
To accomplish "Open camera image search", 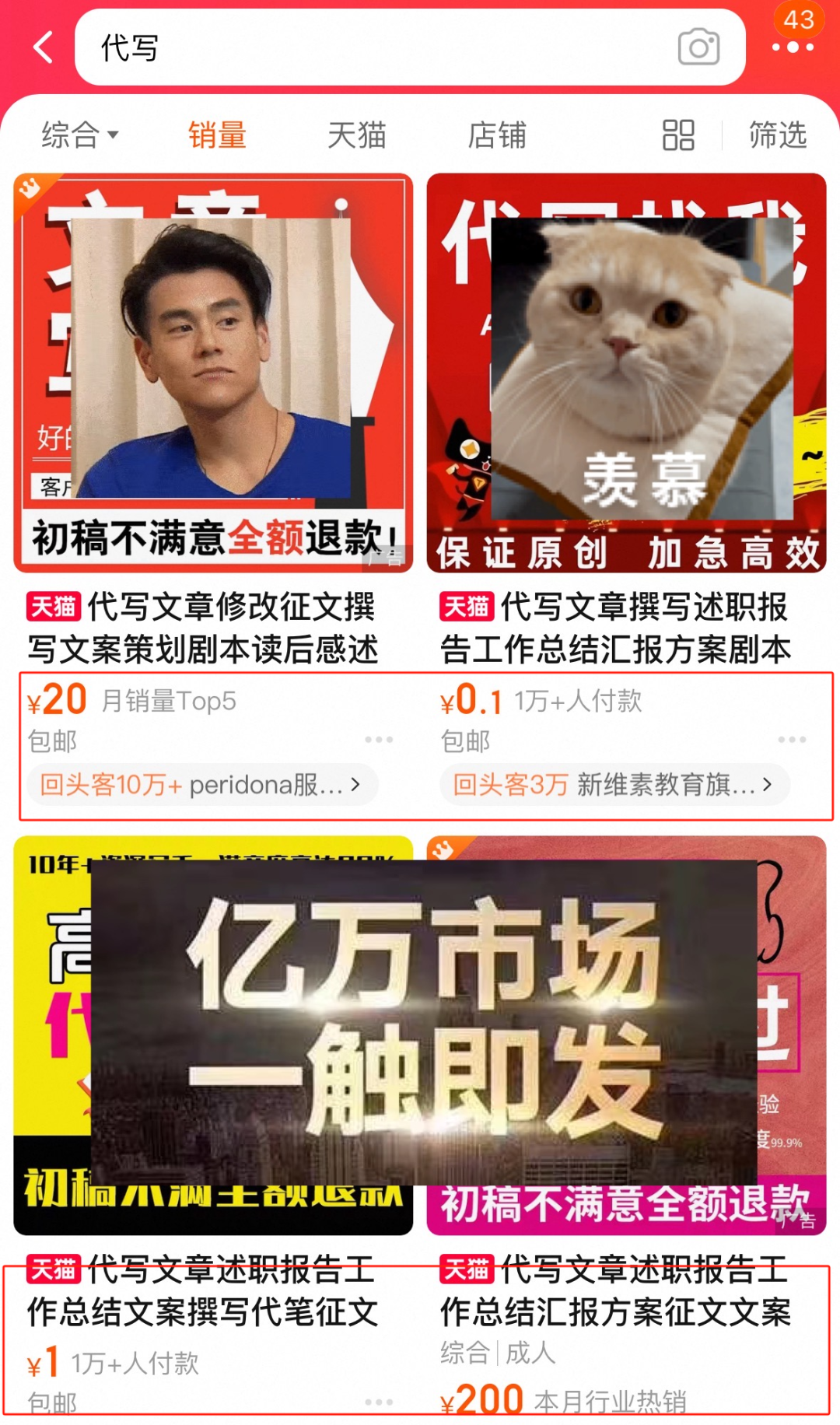I will [698, 47].
